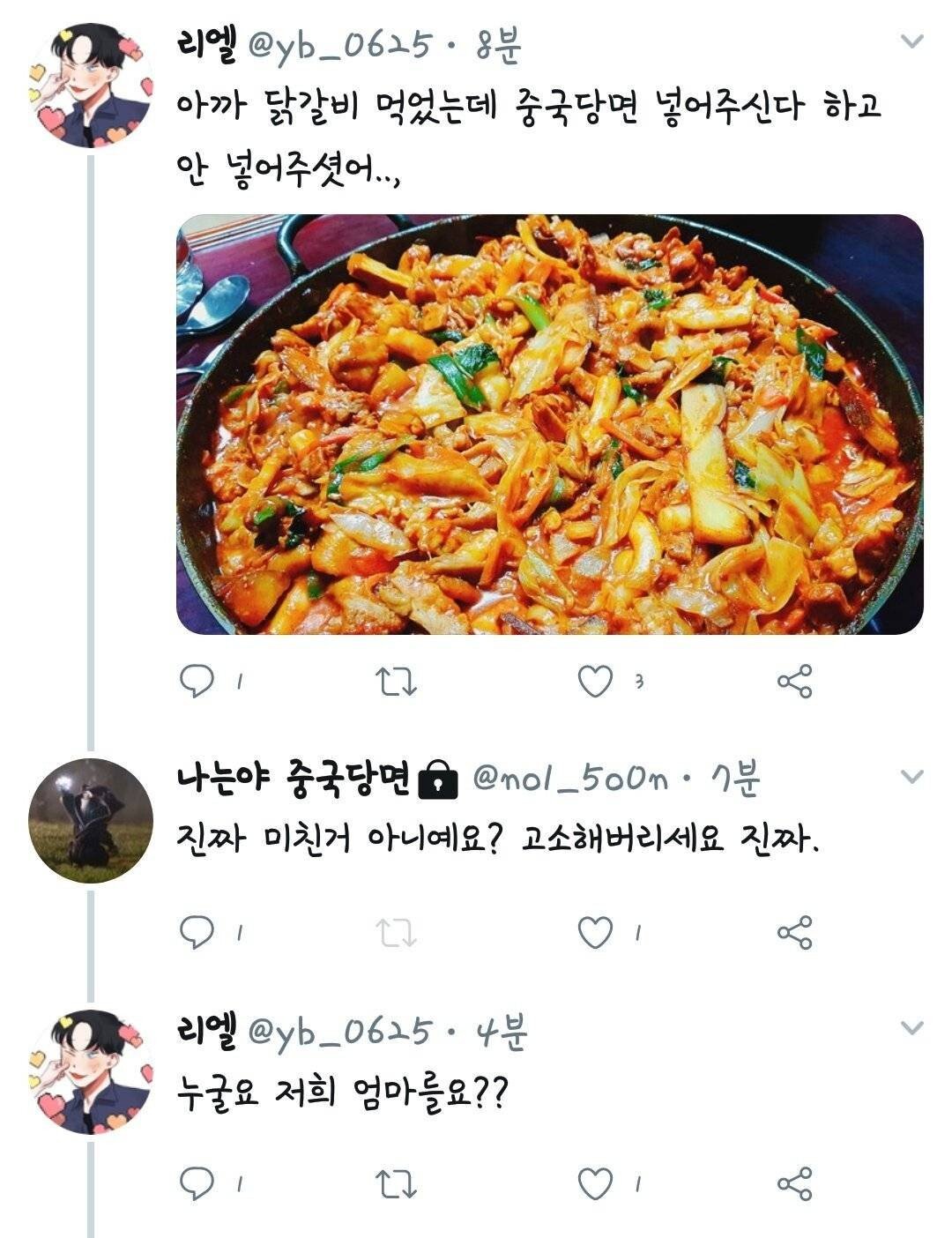
Task: Share the tweet by 나는야 중국당면
Action: pos(794,933)
